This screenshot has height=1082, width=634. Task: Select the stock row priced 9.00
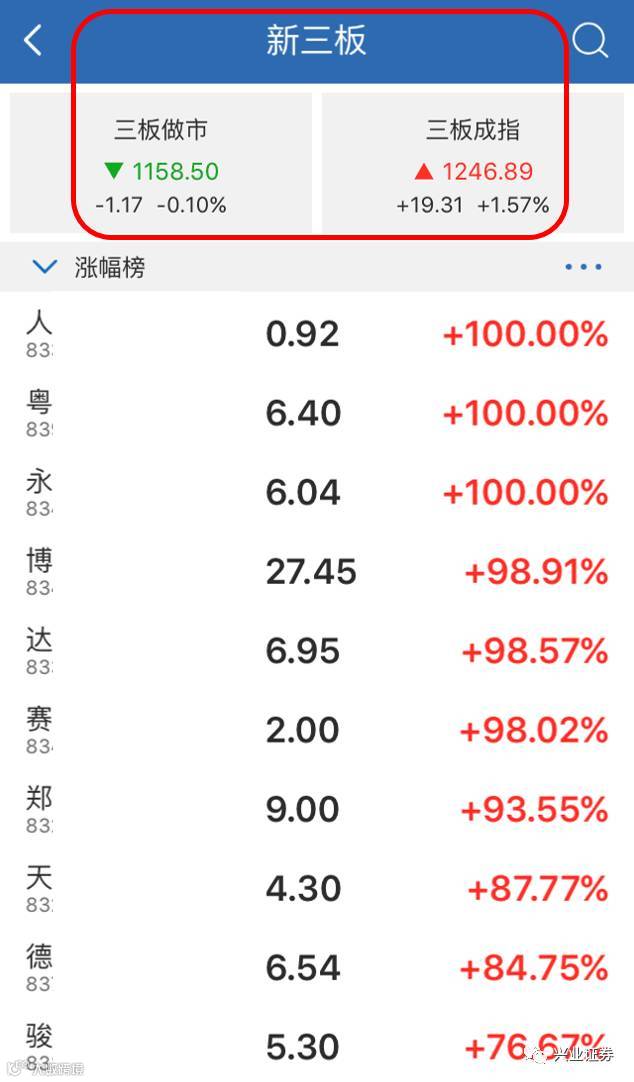pyautogui.click(x=316, y=809)
